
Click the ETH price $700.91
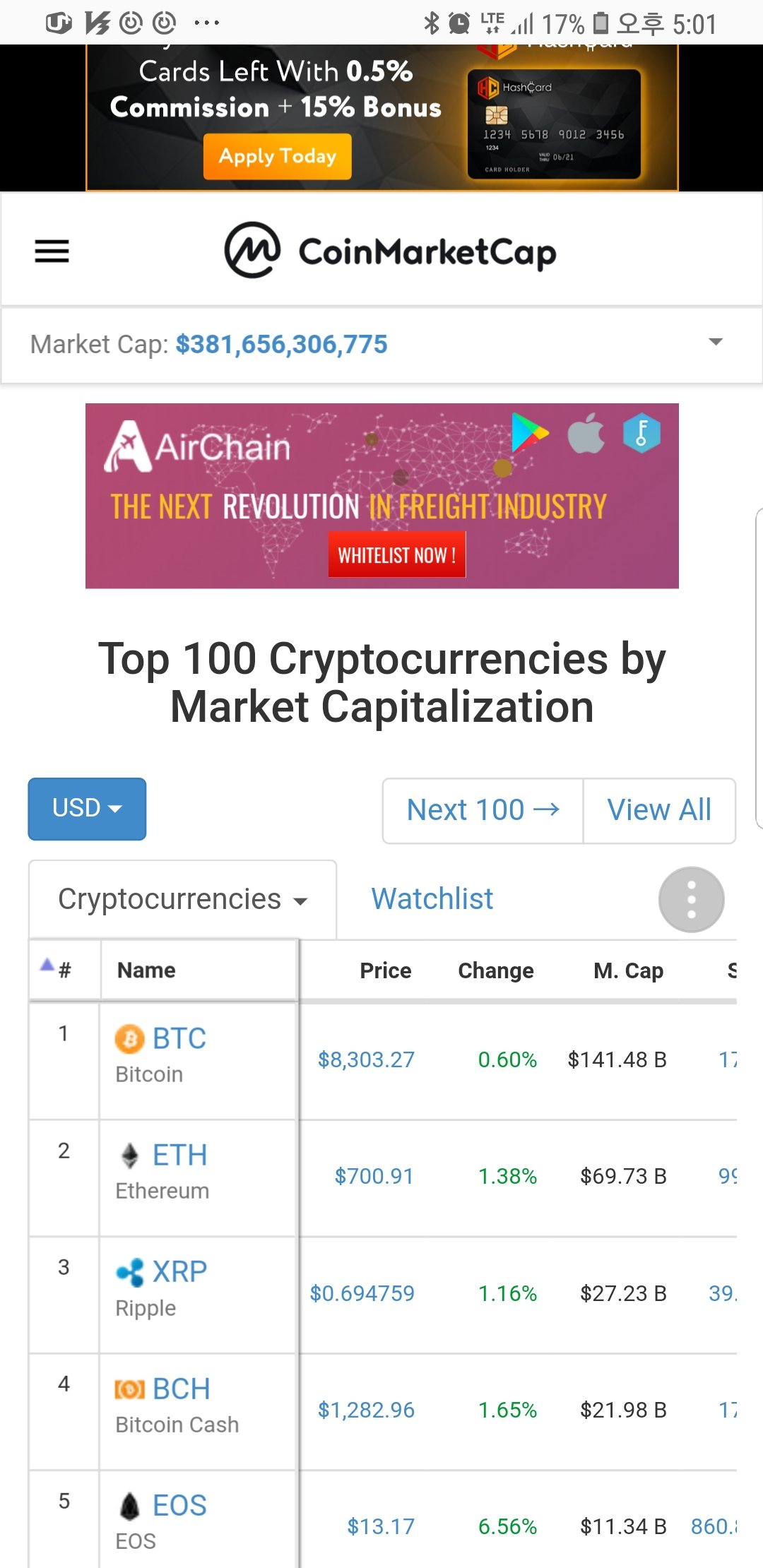(374, 1177)
